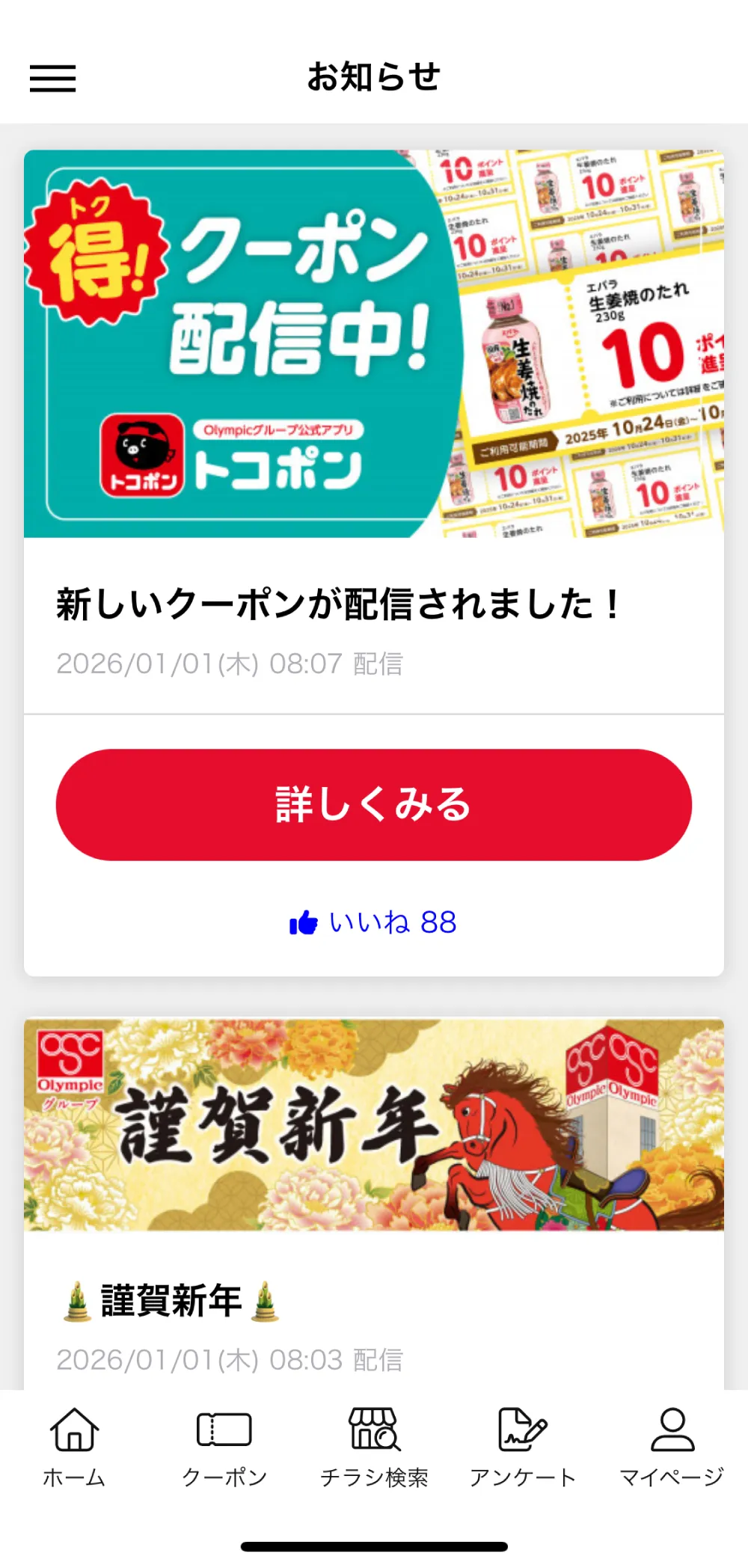Open the hamburger drawer menu
Screen dimensions: 748x1568
pos(53,79)
